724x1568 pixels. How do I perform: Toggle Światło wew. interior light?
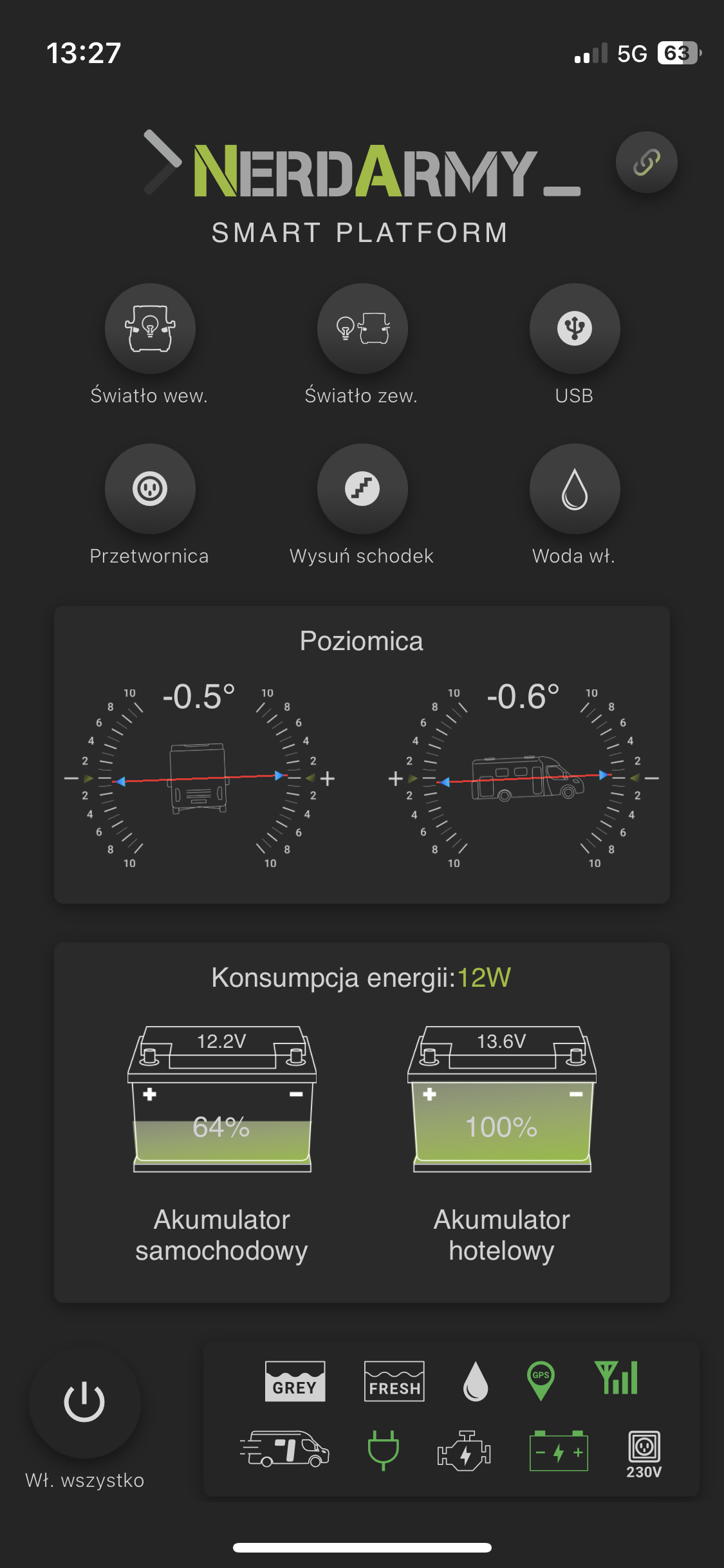pos(150,328)
